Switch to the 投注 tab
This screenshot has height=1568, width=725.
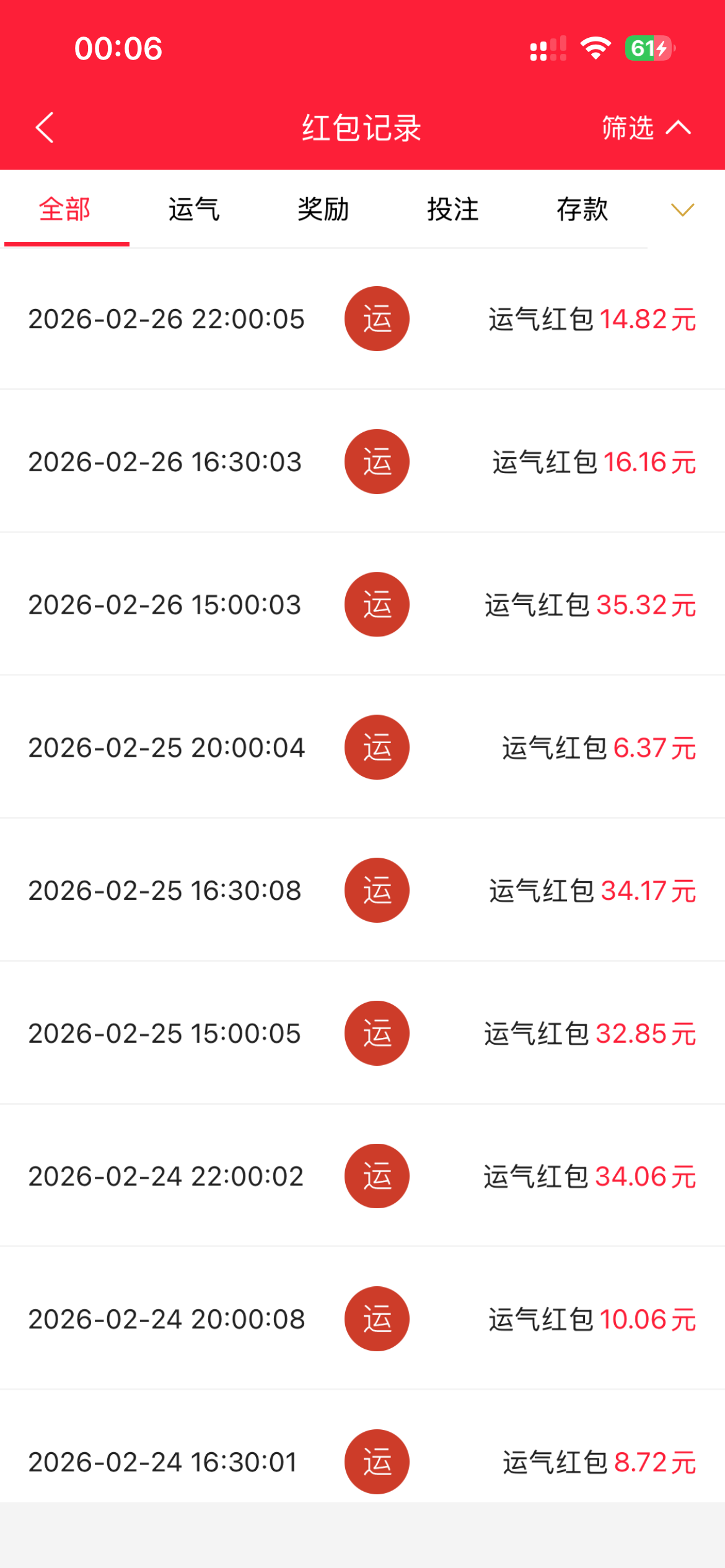(453, 209)
